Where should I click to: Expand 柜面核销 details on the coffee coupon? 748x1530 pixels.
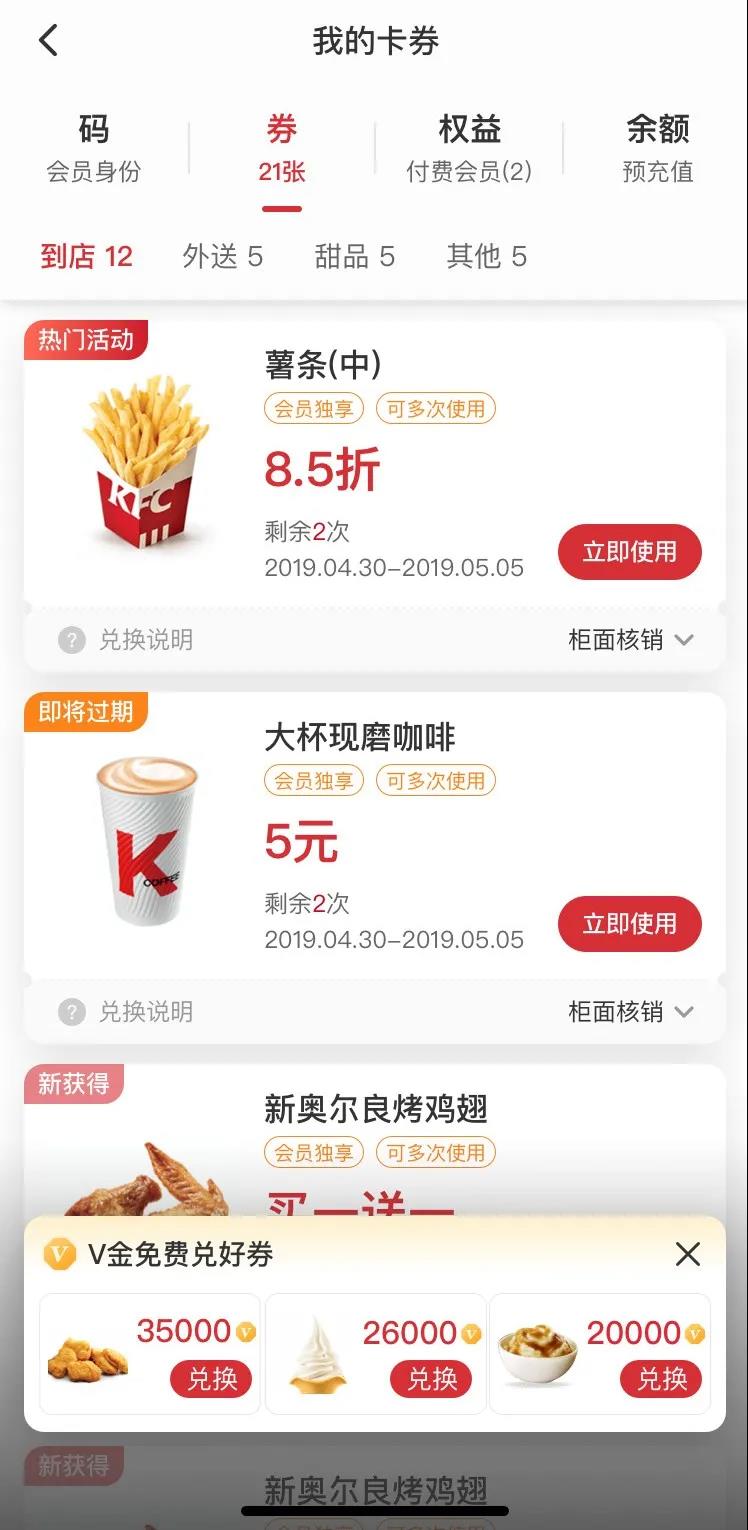coord(621,1012)
